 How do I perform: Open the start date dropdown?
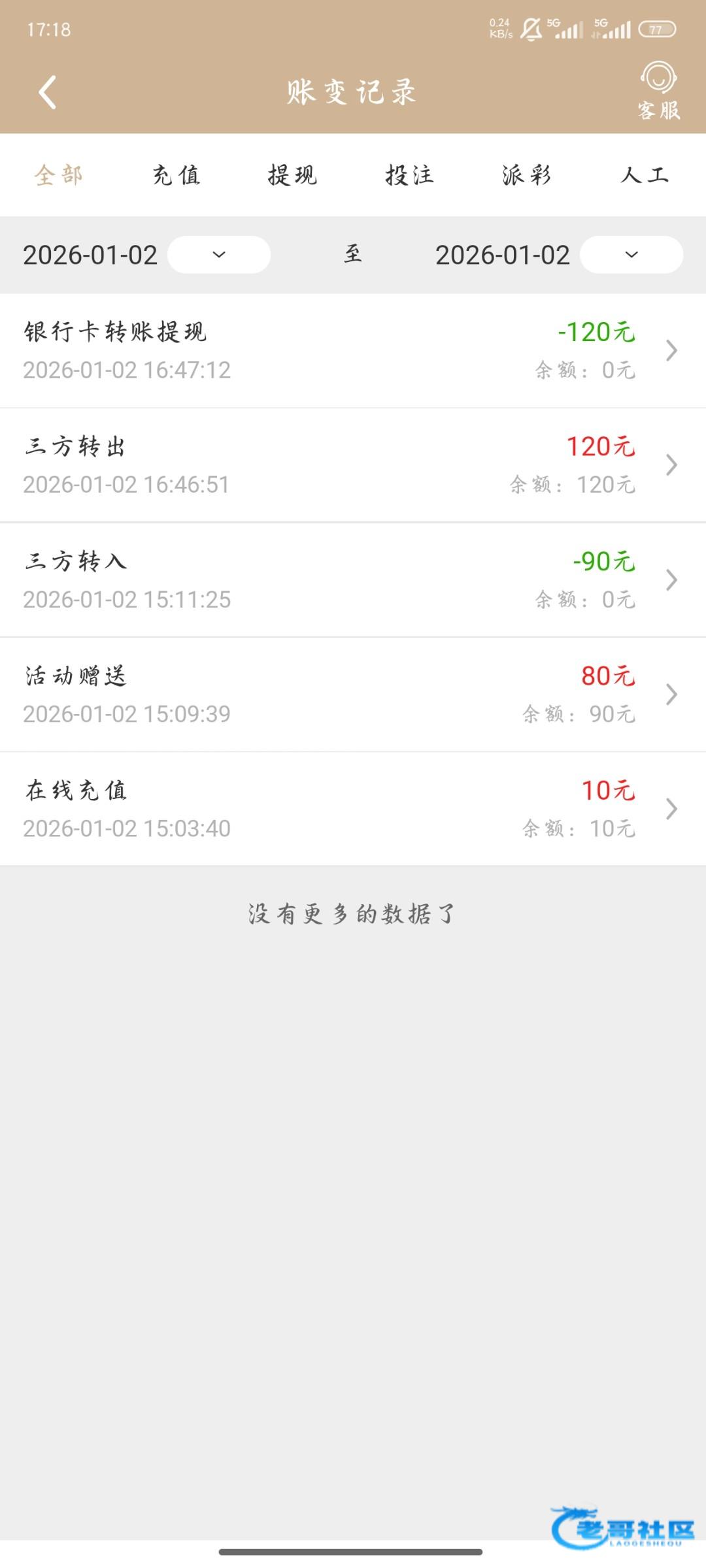coord(219,255)
